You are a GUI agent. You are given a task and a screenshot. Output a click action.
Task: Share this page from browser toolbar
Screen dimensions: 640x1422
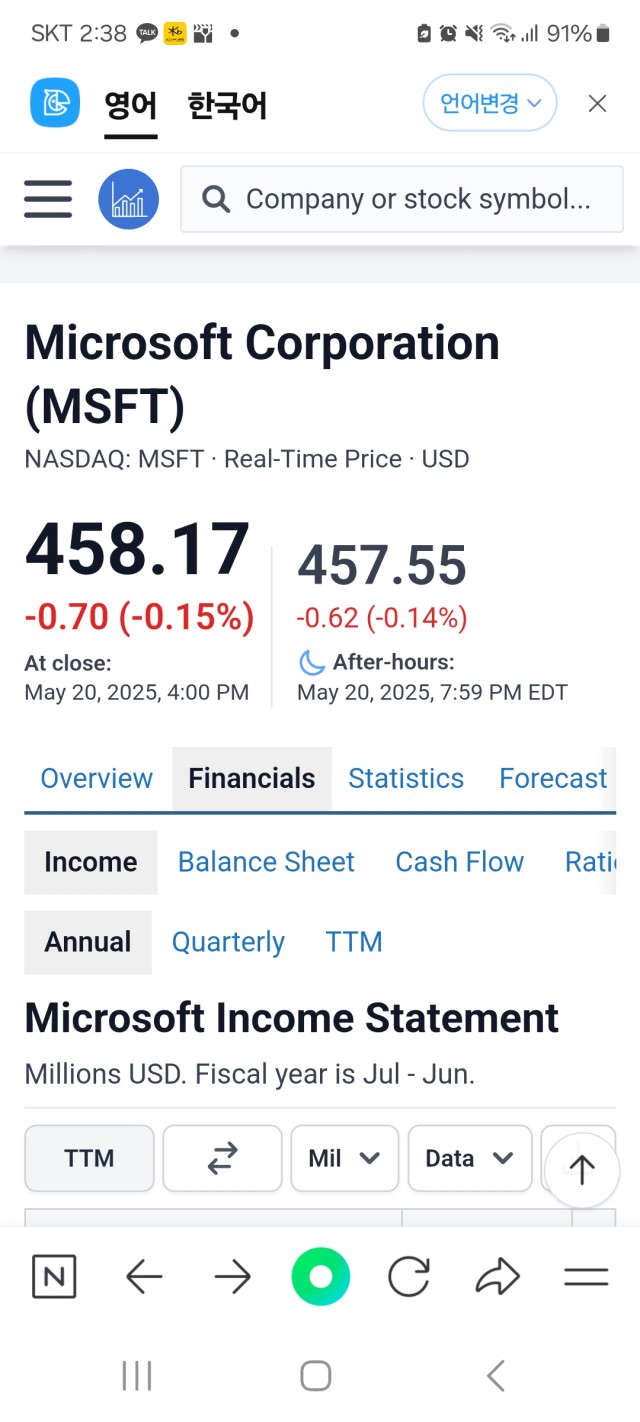[497, 1277]
